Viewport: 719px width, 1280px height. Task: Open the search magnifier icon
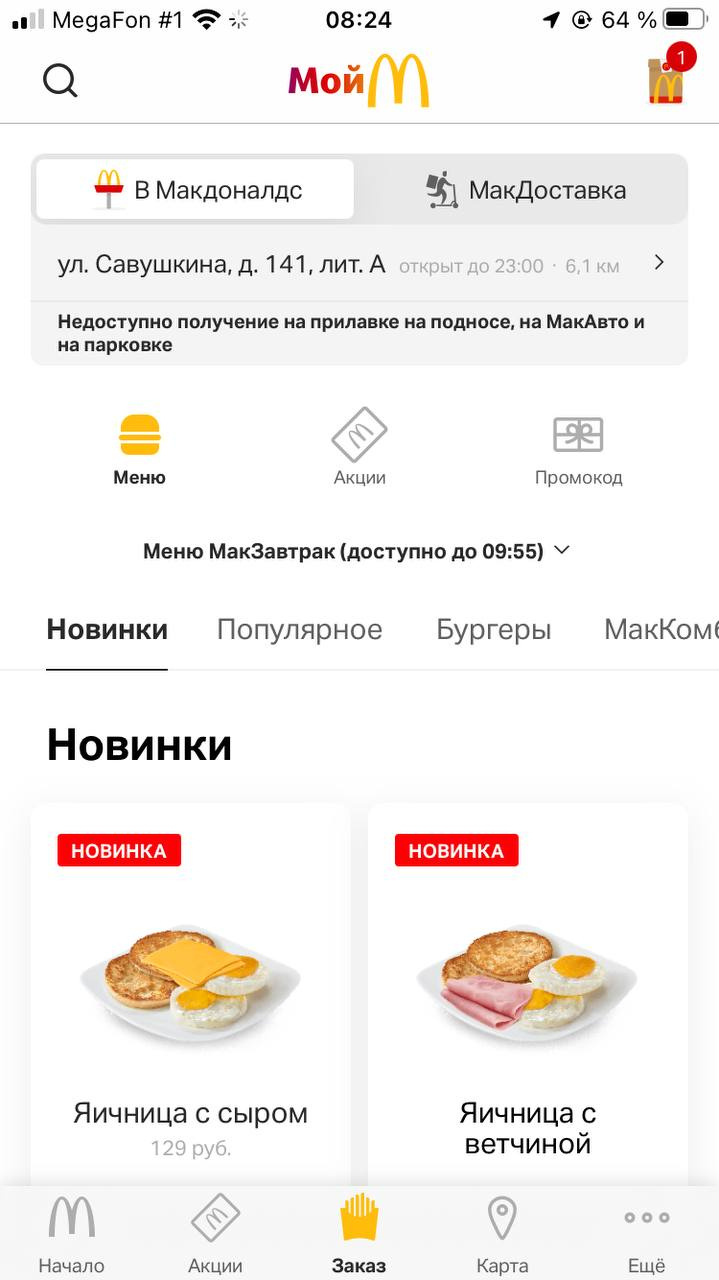point(60,81)
